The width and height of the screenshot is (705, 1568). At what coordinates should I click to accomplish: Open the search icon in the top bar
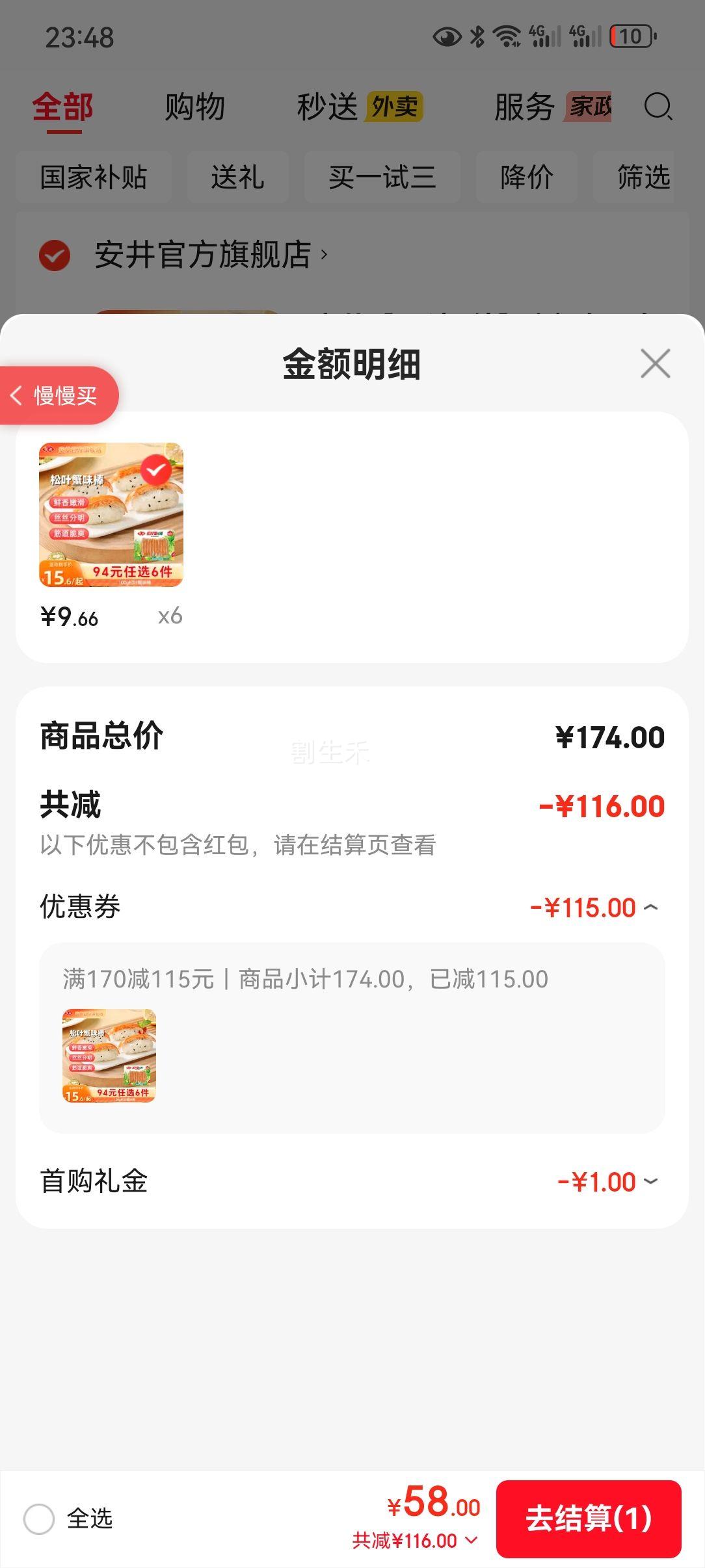click(659, 107)
